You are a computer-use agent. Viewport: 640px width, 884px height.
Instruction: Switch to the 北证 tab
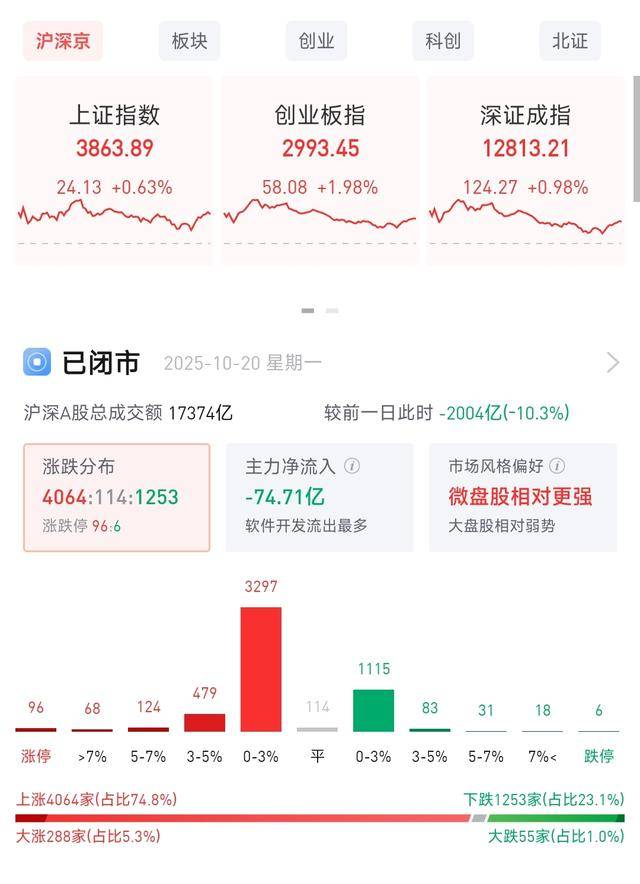click(x=570, y=41)
